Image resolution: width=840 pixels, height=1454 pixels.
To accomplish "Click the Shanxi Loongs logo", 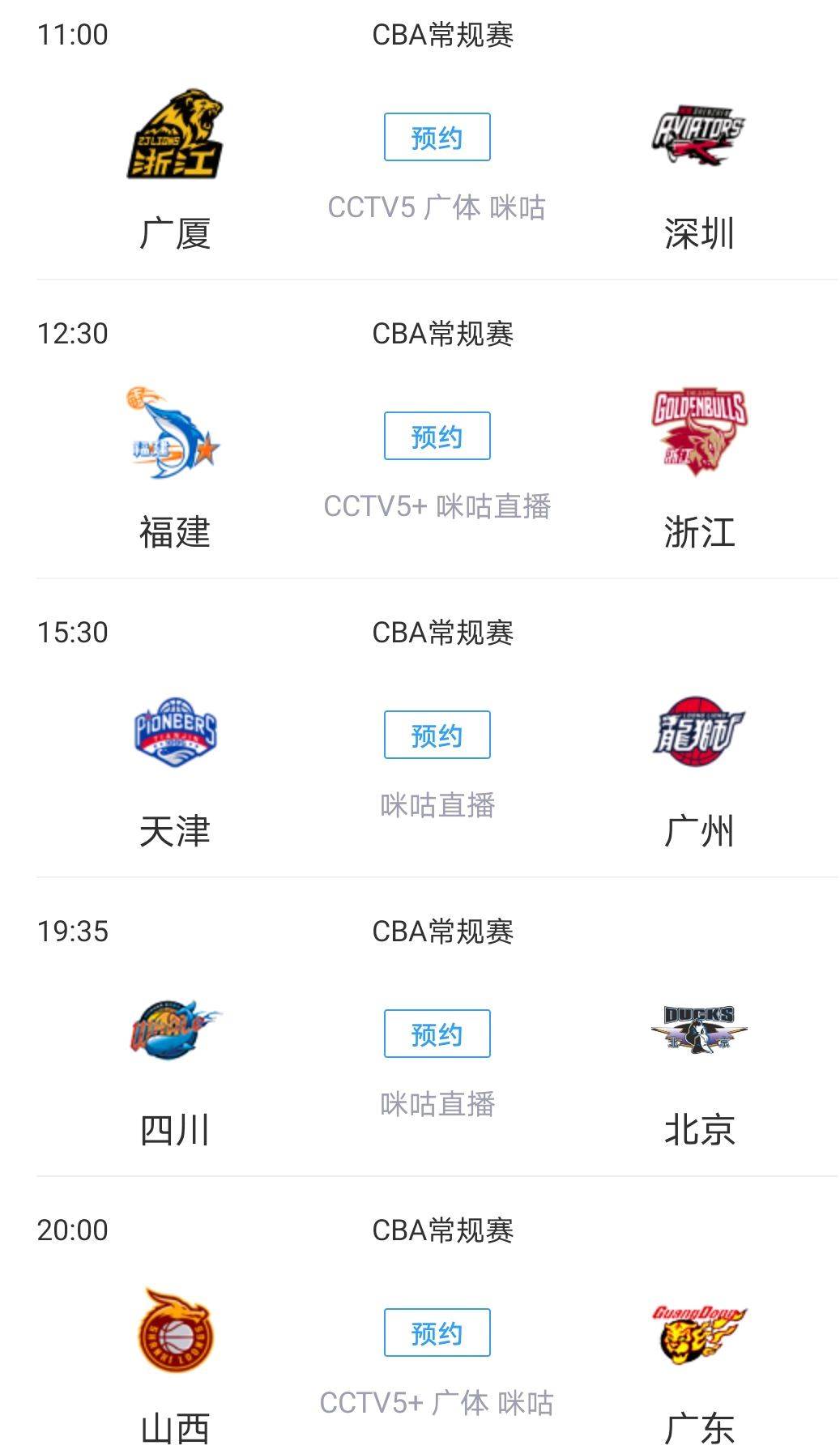I will pos(174,1328).
